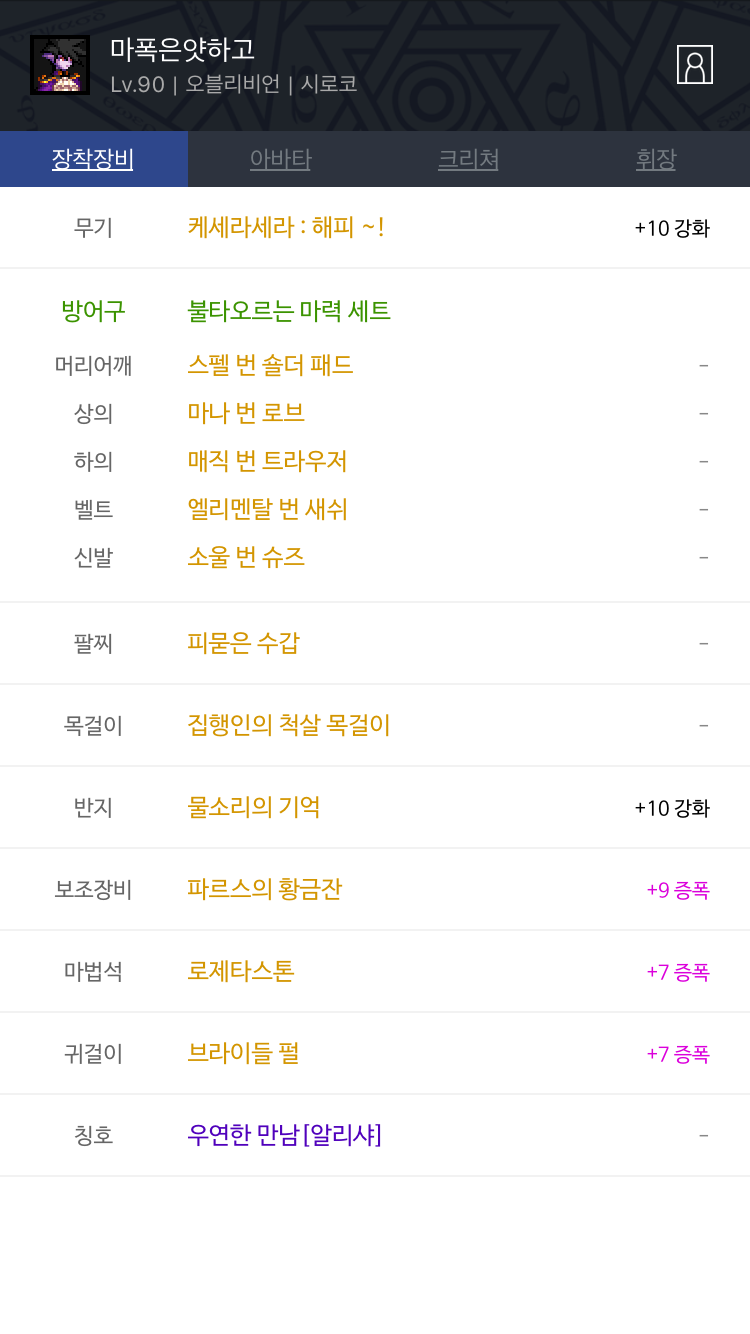Open weapon 케세라세라 : 해피 ~!
The width and height of the screenshot is (750, 1334).
point(286,228)
